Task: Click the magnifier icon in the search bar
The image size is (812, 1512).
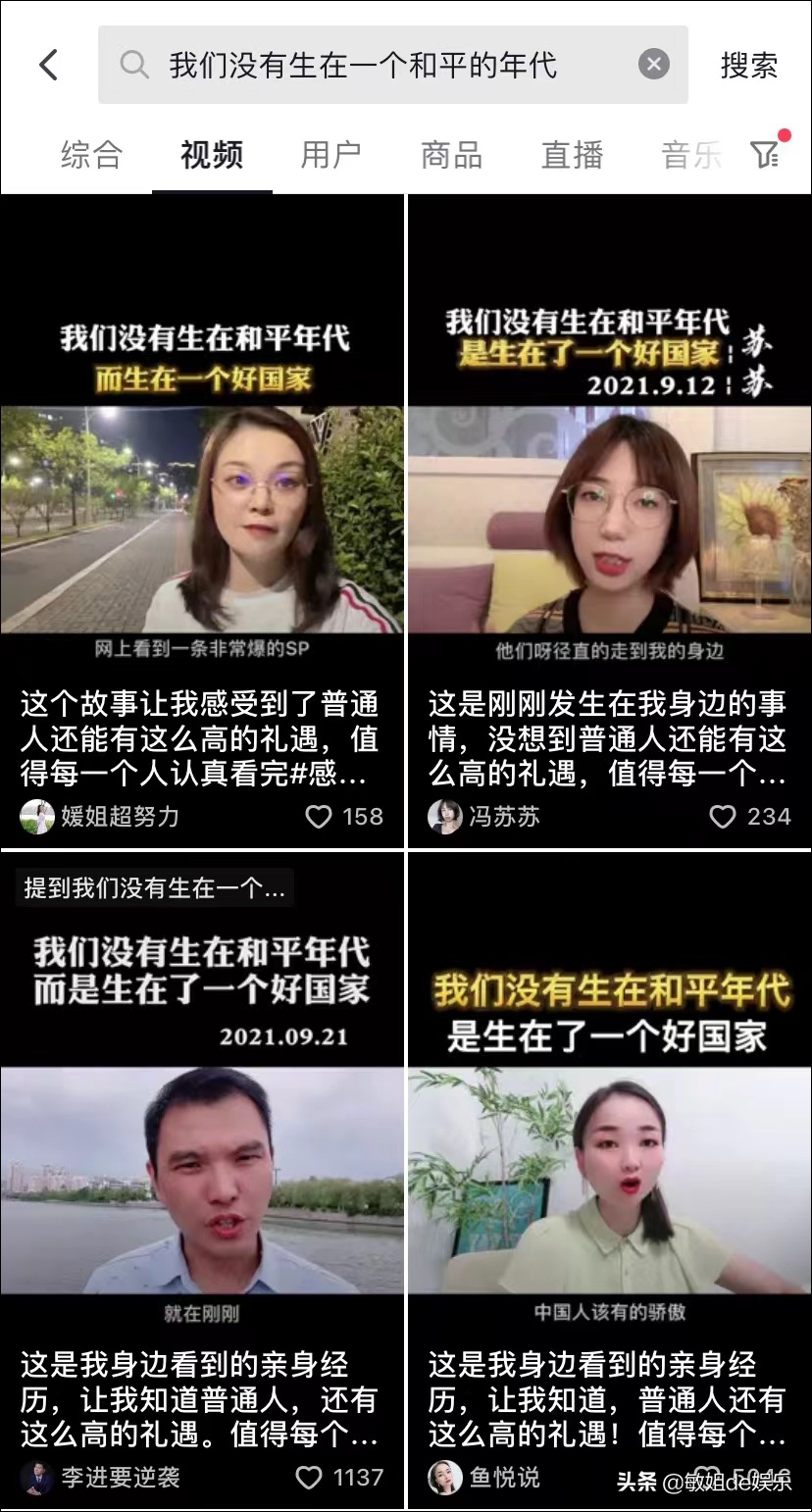Action: click(134, 65)
